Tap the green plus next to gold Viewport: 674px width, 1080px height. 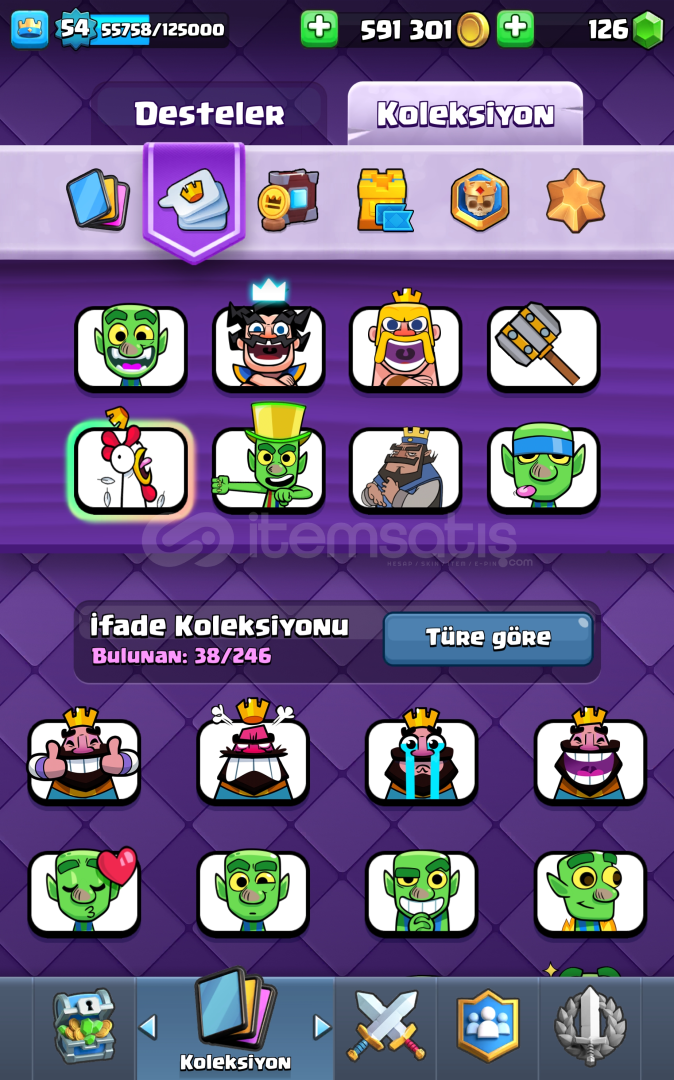319,29
